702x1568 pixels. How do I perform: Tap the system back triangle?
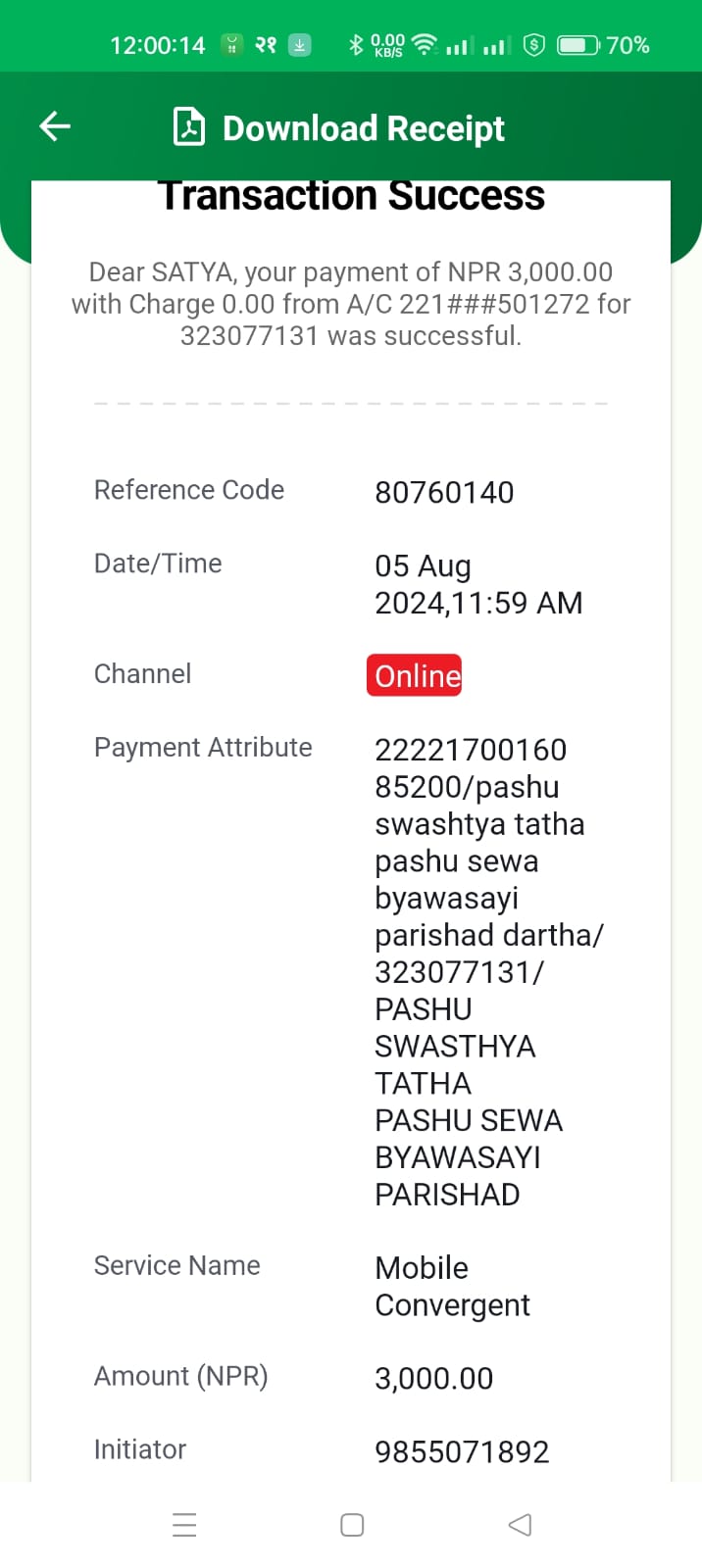[520, 1525]
